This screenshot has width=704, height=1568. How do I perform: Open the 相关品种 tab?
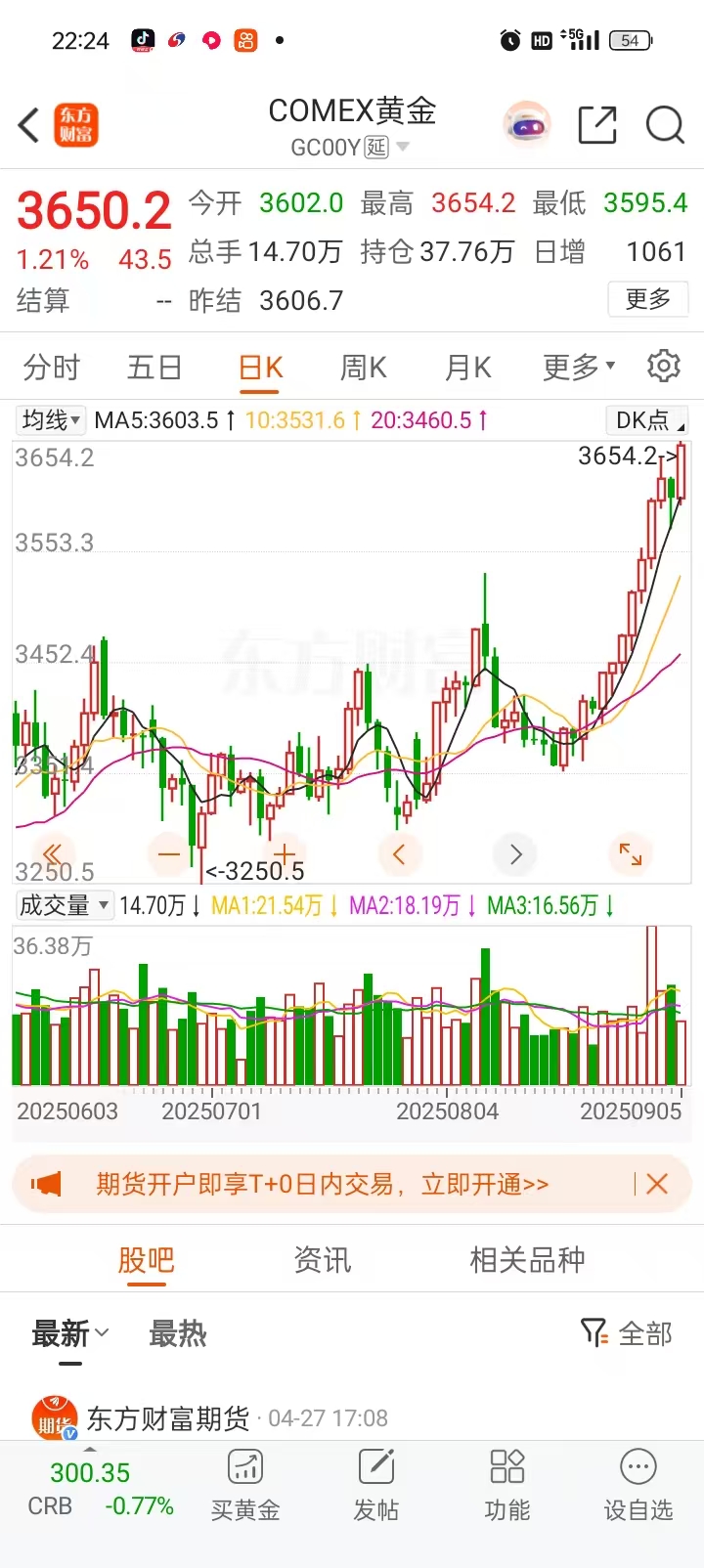(527, 1260)
